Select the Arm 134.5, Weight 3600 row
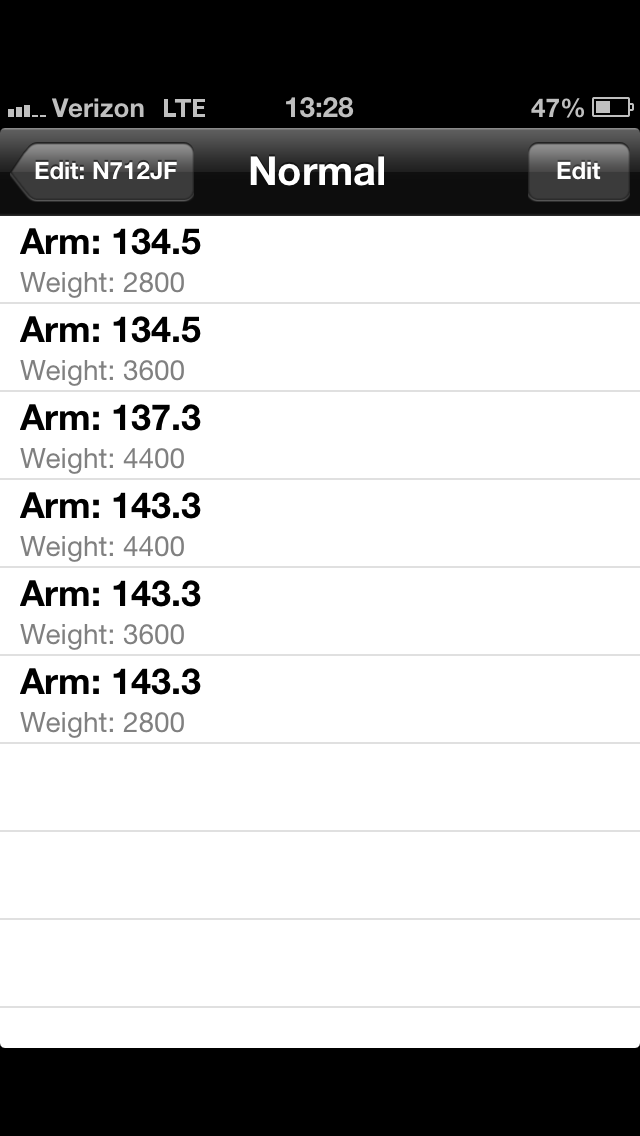Screen dimensions: 640x1136 tap(320, 348)
